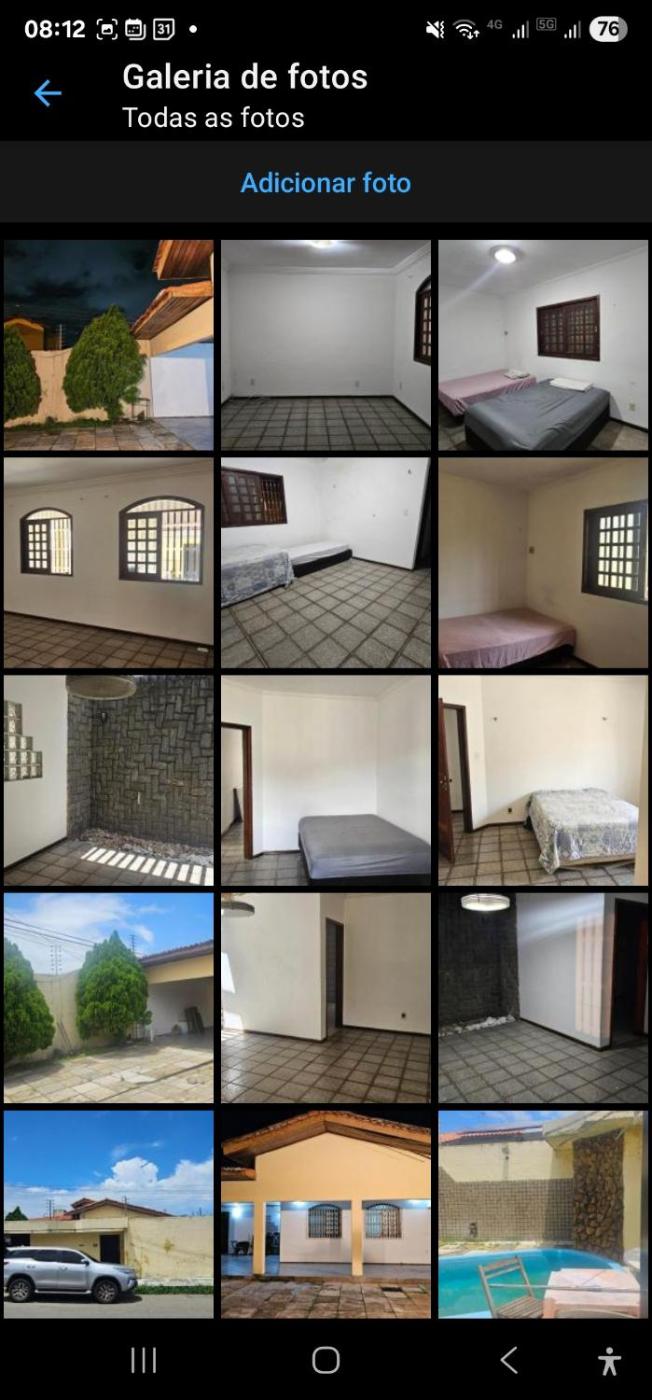Open recent apps from the navigation bar

[x=144, y=1360]
